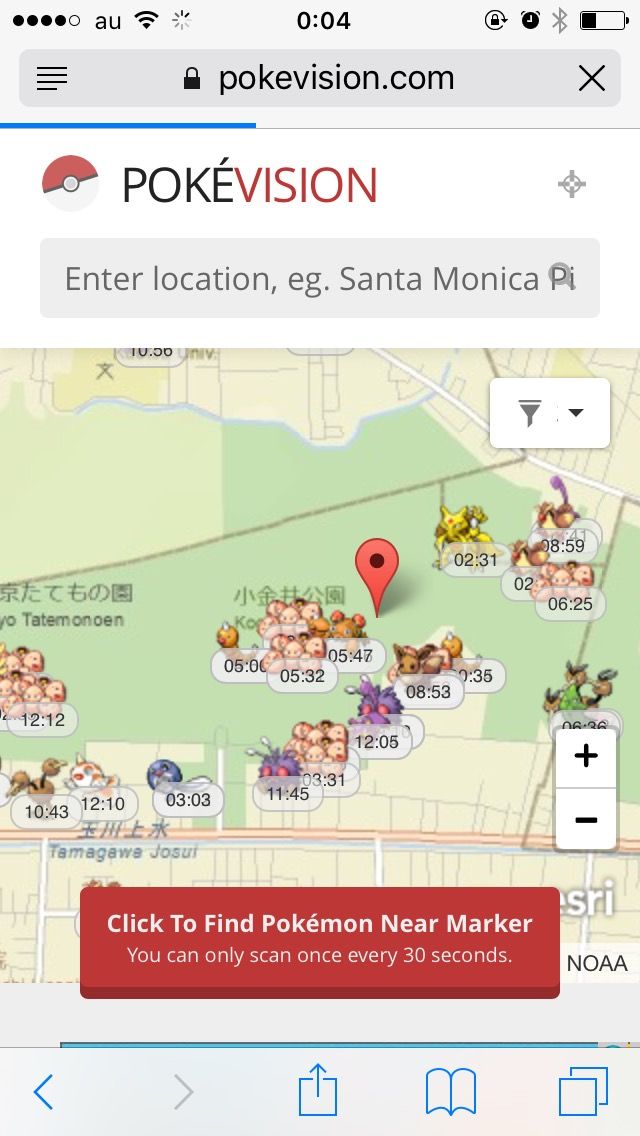Enter a location in the search field

pyautogui.click(x=300, y=278)
